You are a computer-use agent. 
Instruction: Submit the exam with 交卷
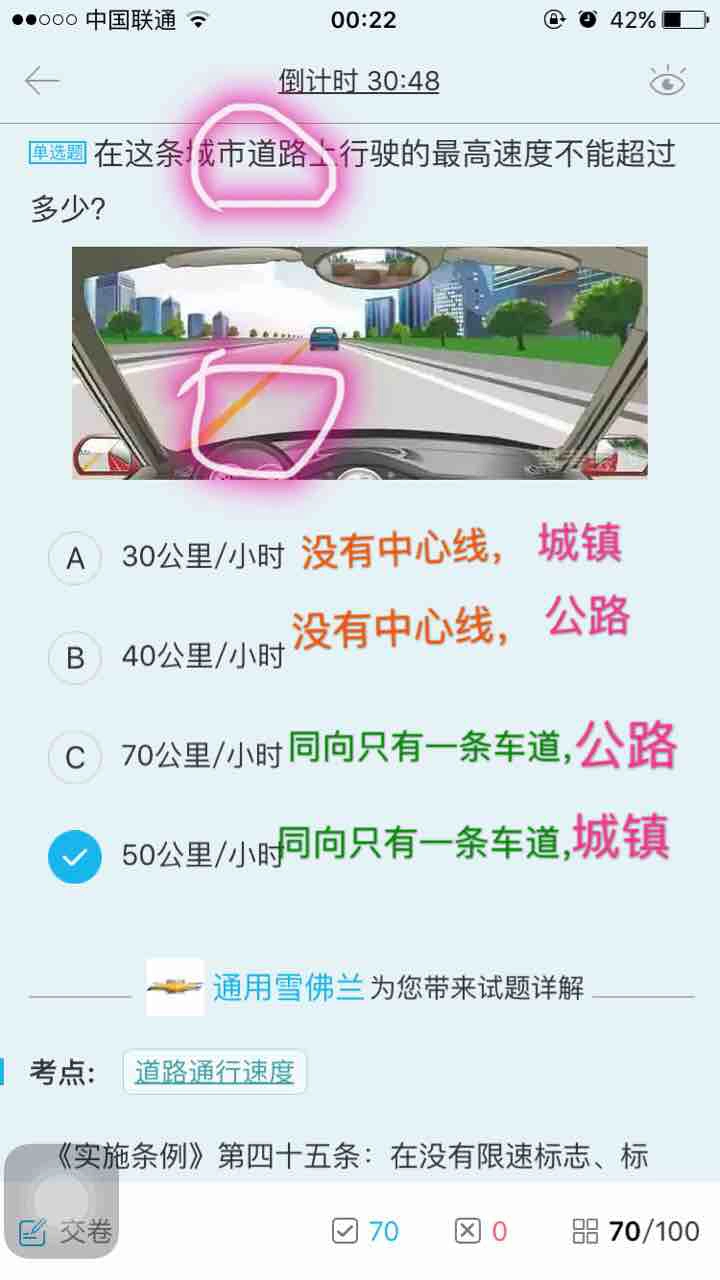tap(66, 1231)
